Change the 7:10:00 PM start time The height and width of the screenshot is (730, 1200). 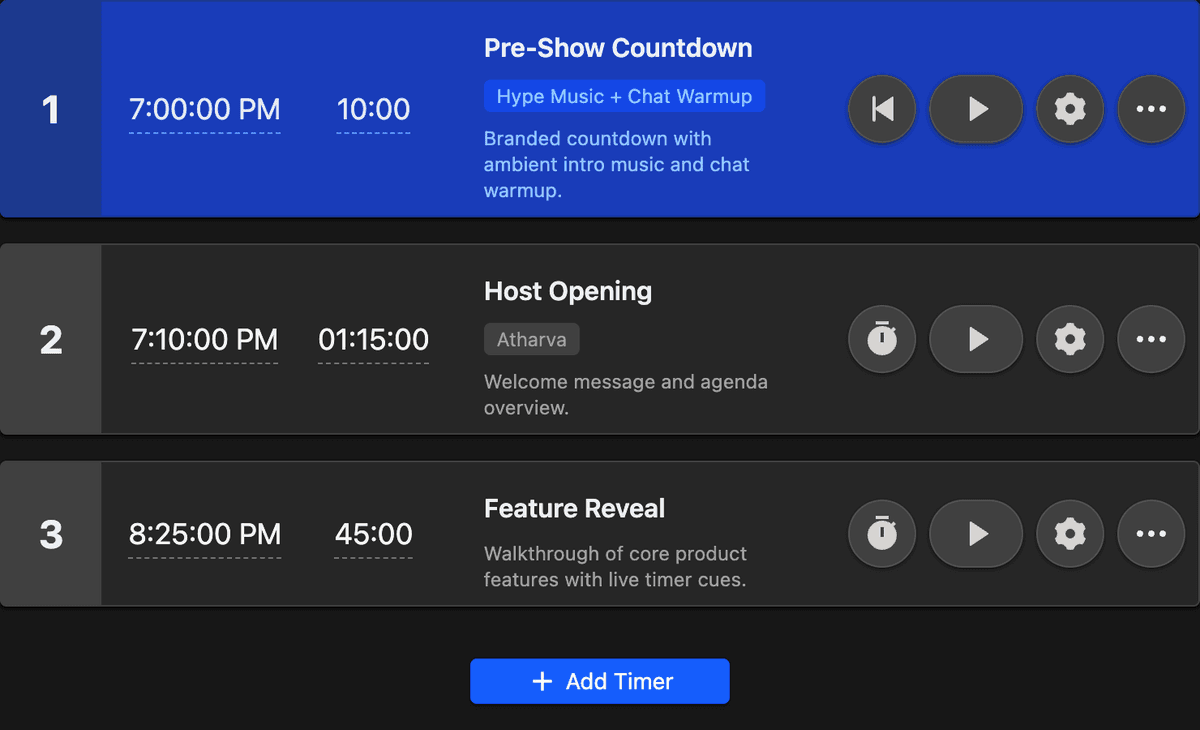(205, 340)
